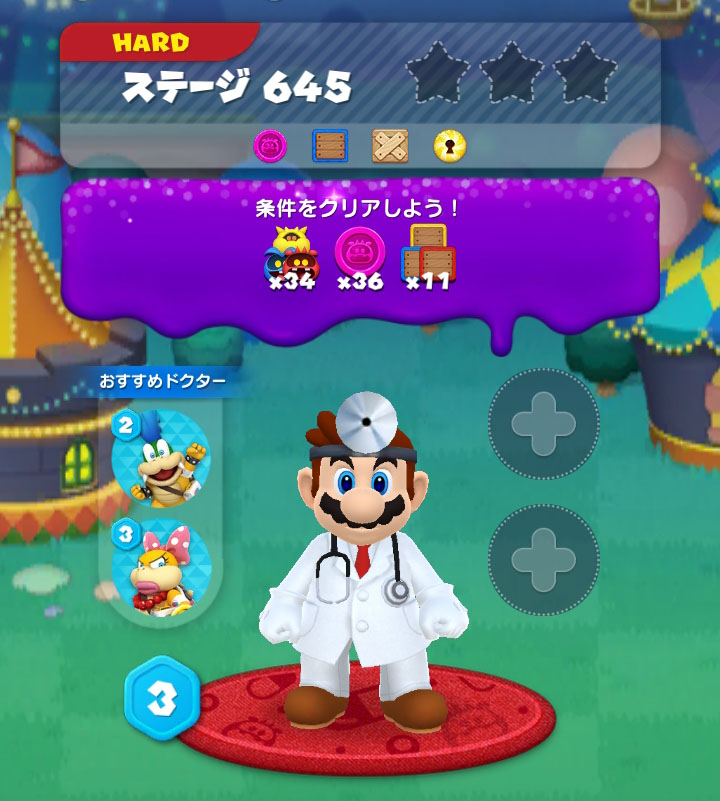720x801 pixels.
Task: Select recommended doctor Ludwig
Action: click(x=162, y=460)
